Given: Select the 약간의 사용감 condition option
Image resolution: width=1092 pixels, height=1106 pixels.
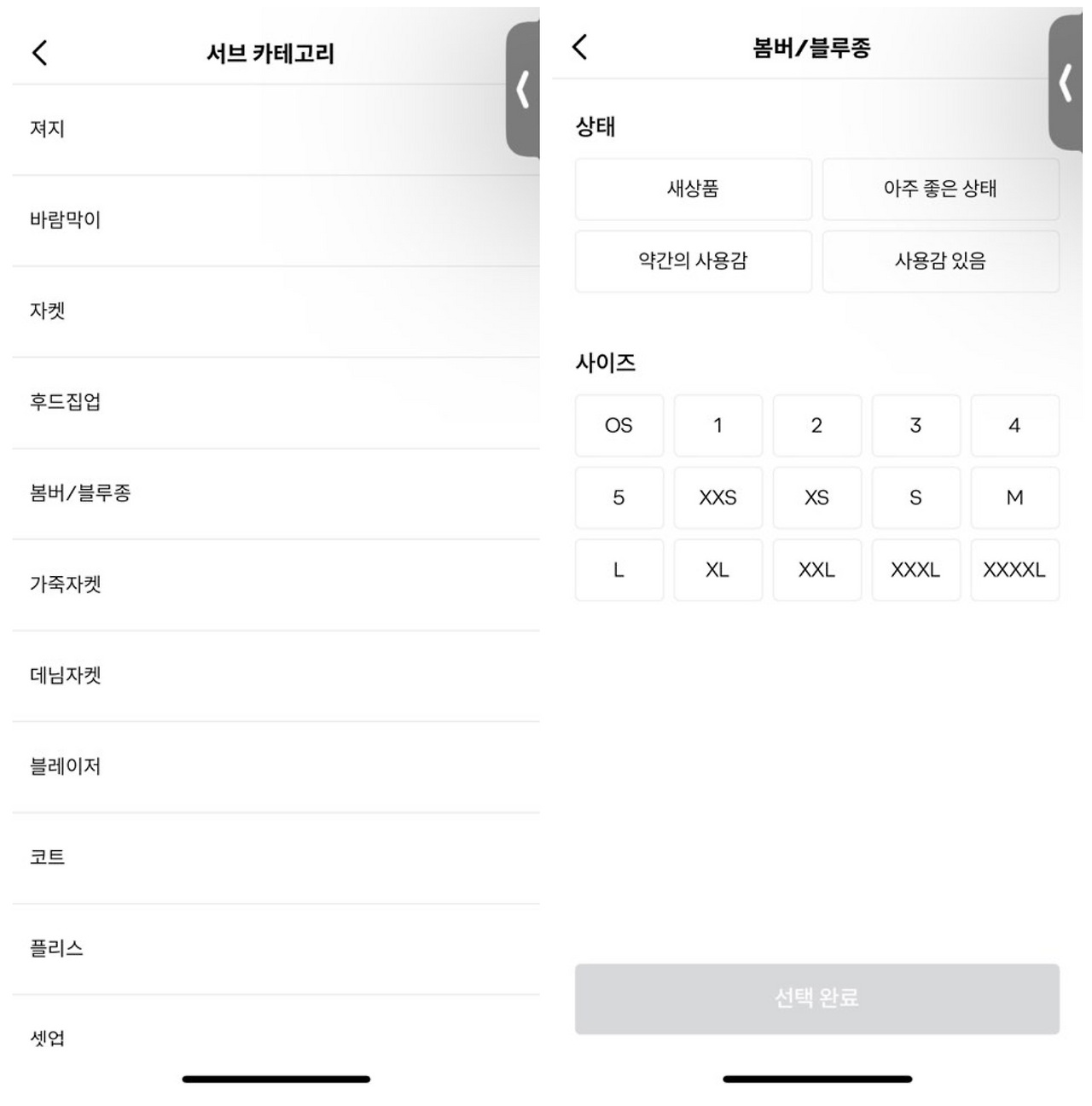Looking at the screenshot, I should (694, 261).
